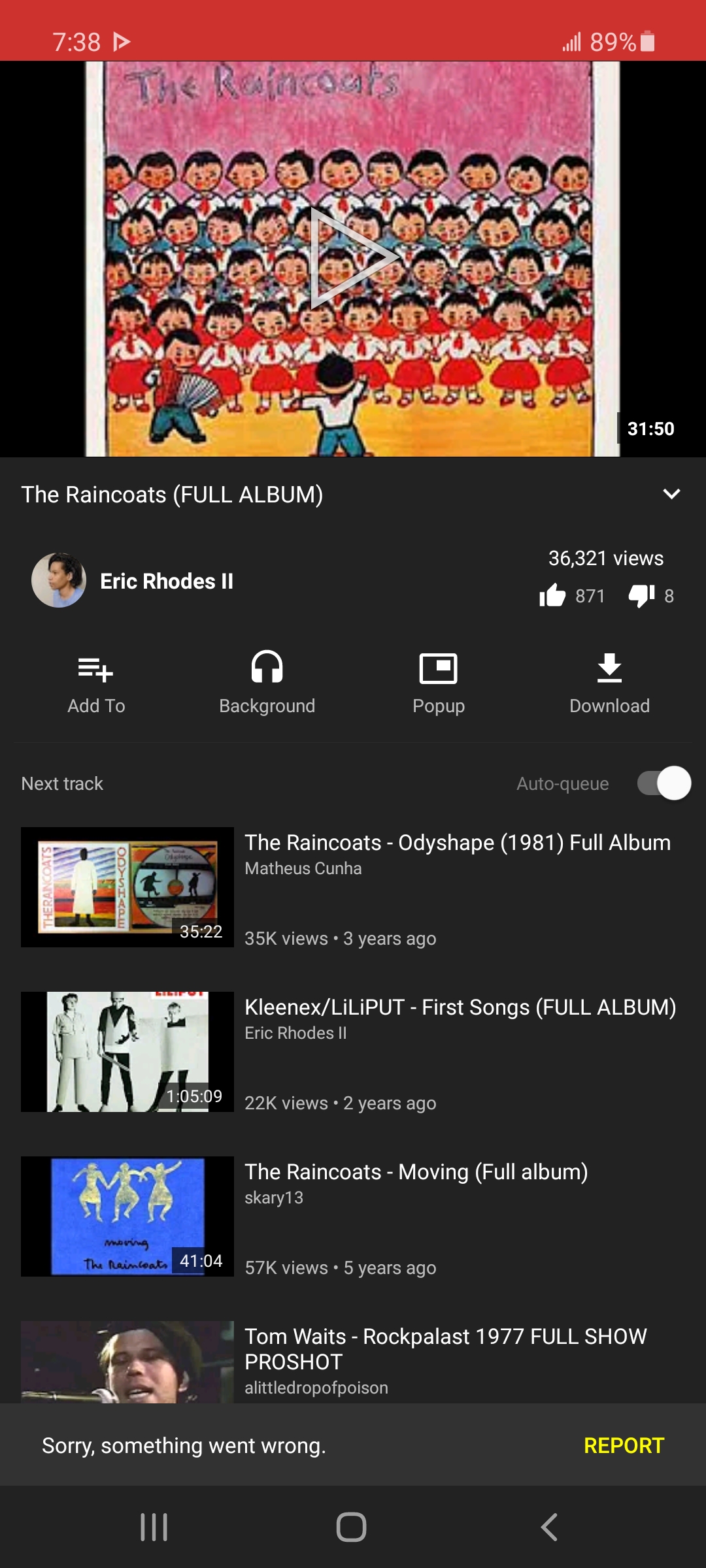Tap REPORT on the error message
The image size is (706, 1568).
(624, 1445)
